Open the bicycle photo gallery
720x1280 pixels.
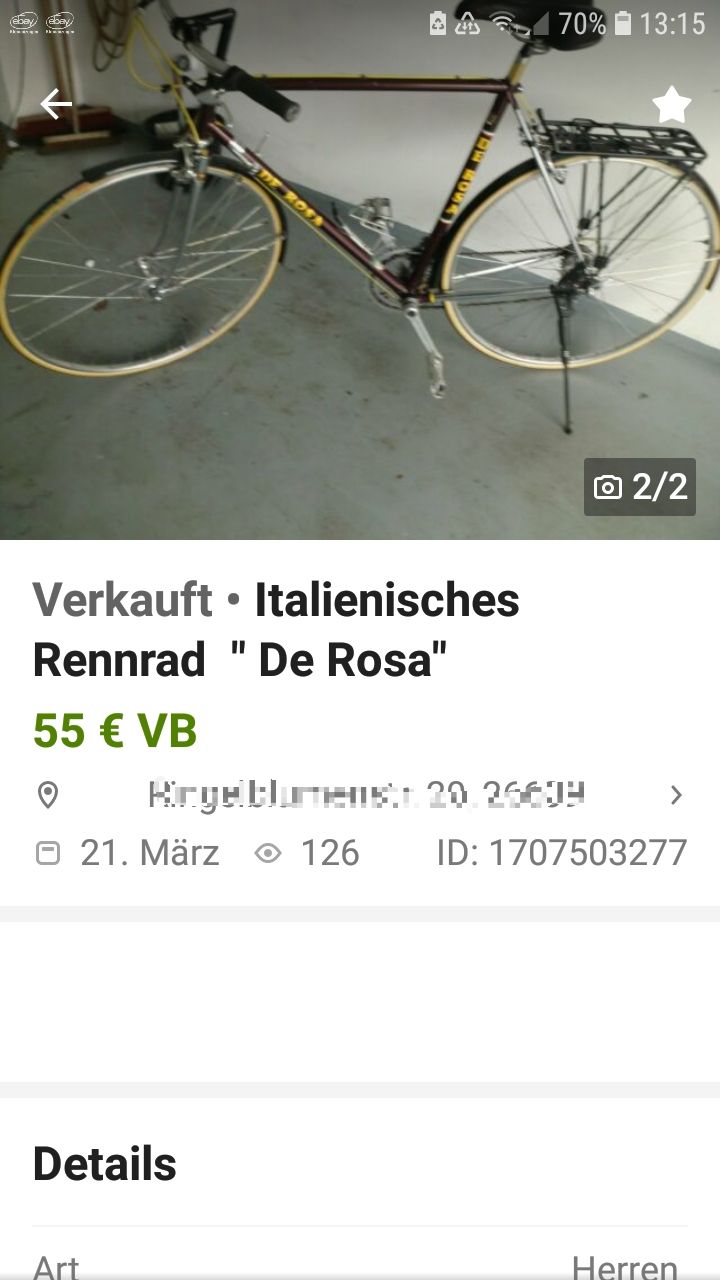(x=360, y=300)
